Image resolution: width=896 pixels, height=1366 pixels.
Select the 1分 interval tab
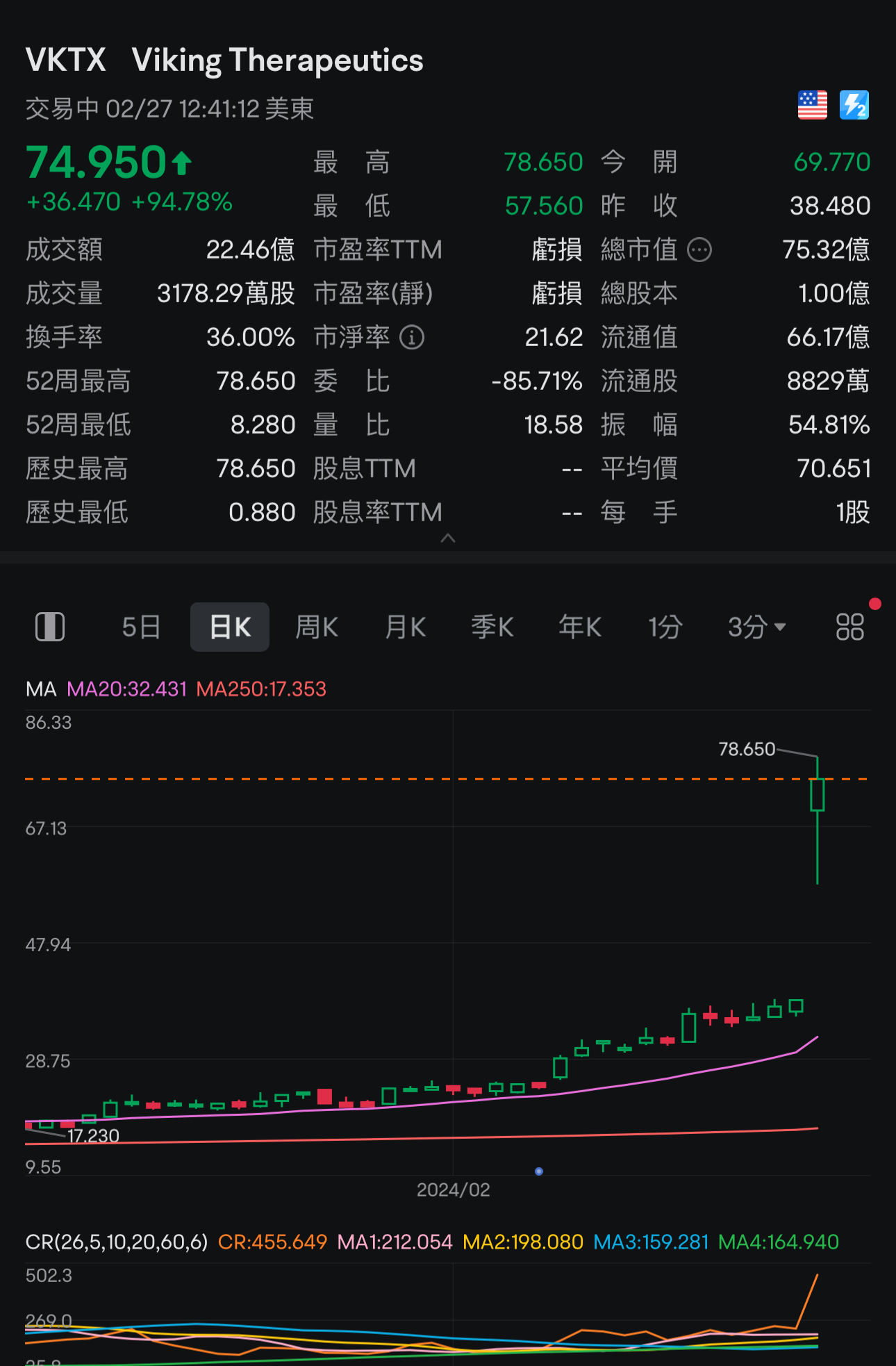click(665, 626)
